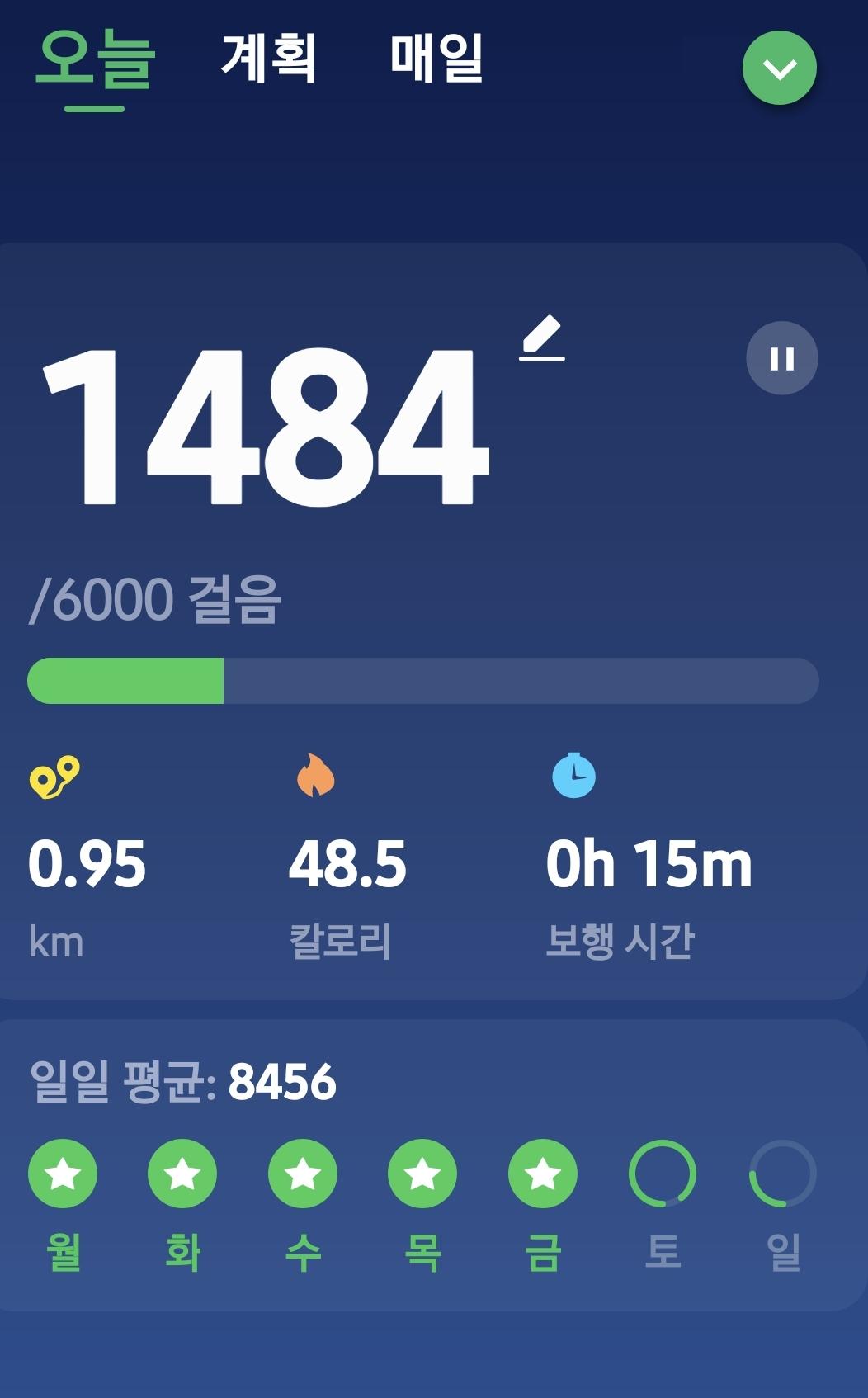Open Saturday (토) step progress
This screenshot has width=868, height=1398.
click(663, 1174)
